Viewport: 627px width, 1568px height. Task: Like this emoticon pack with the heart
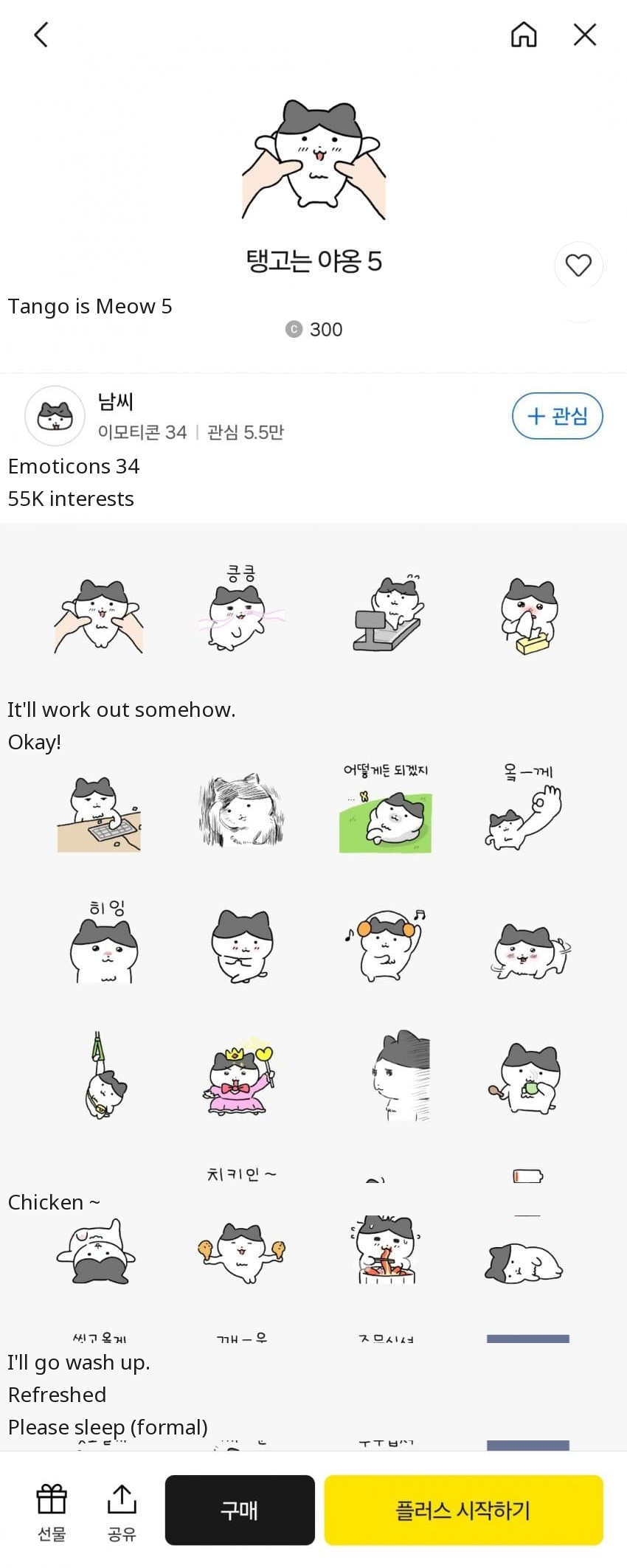point(578,266)
